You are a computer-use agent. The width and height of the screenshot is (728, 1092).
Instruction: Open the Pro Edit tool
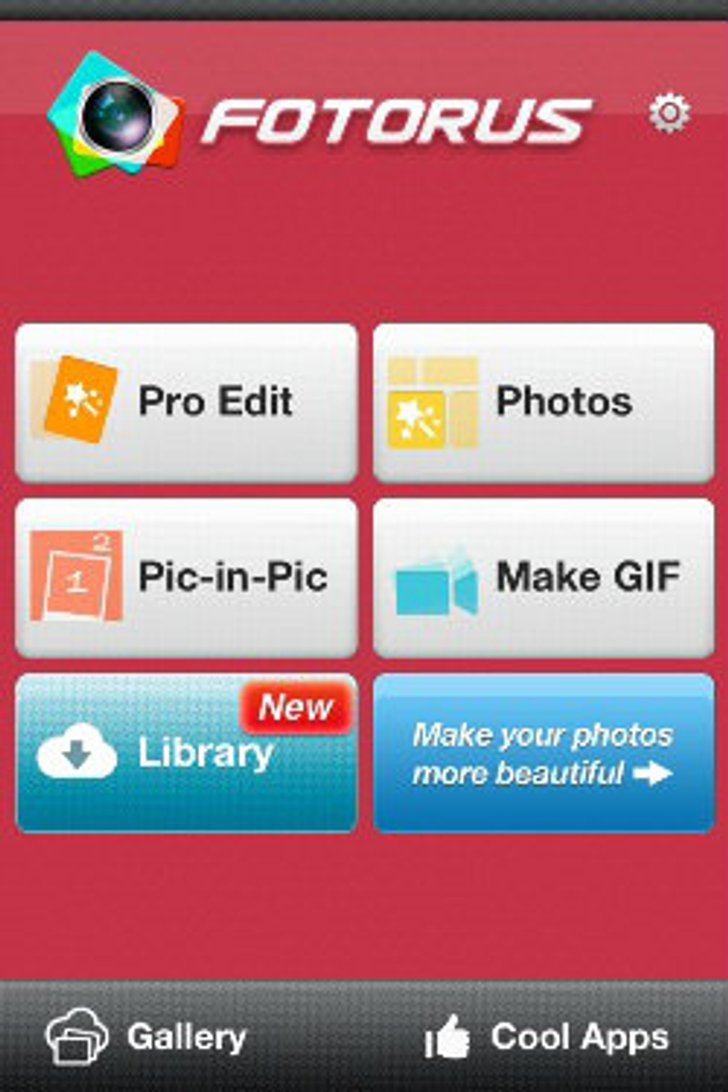186,402
